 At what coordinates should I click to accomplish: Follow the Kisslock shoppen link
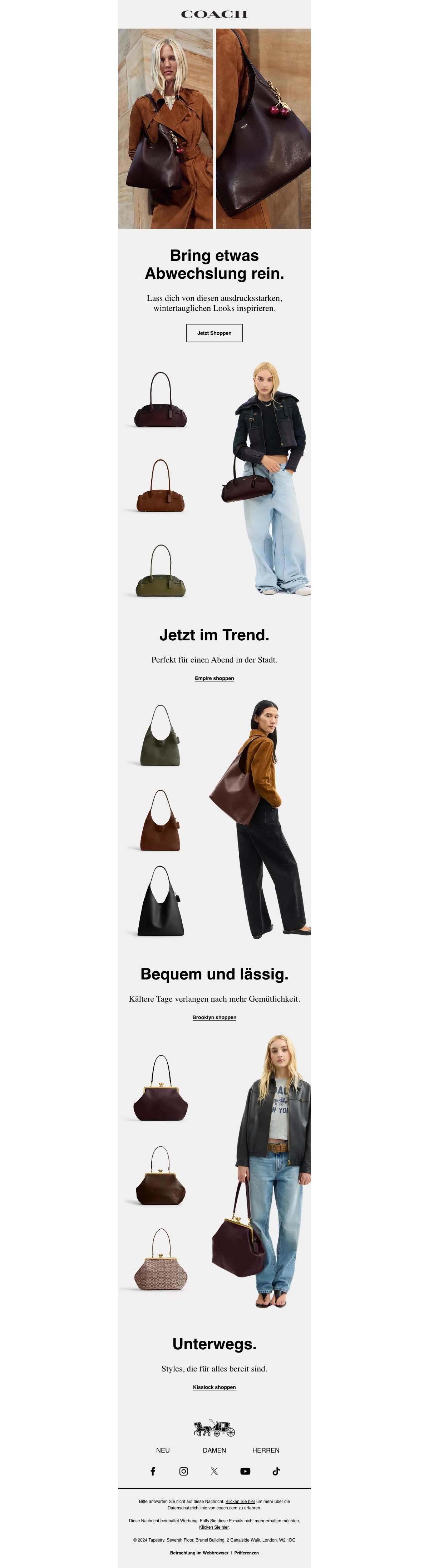pos(214,1387)
